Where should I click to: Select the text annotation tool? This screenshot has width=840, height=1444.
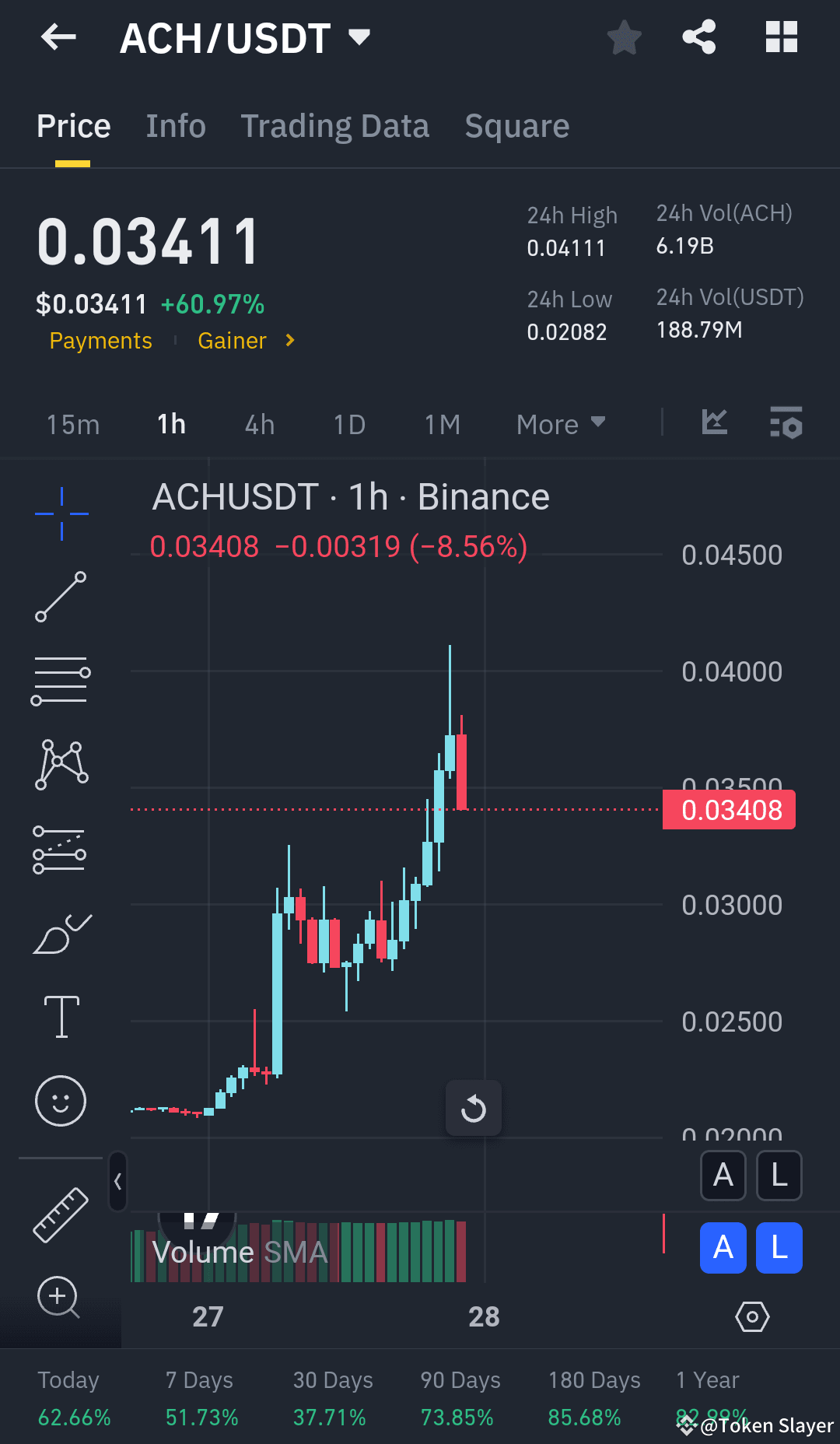pyautogui.click(x=61, y=1016)
